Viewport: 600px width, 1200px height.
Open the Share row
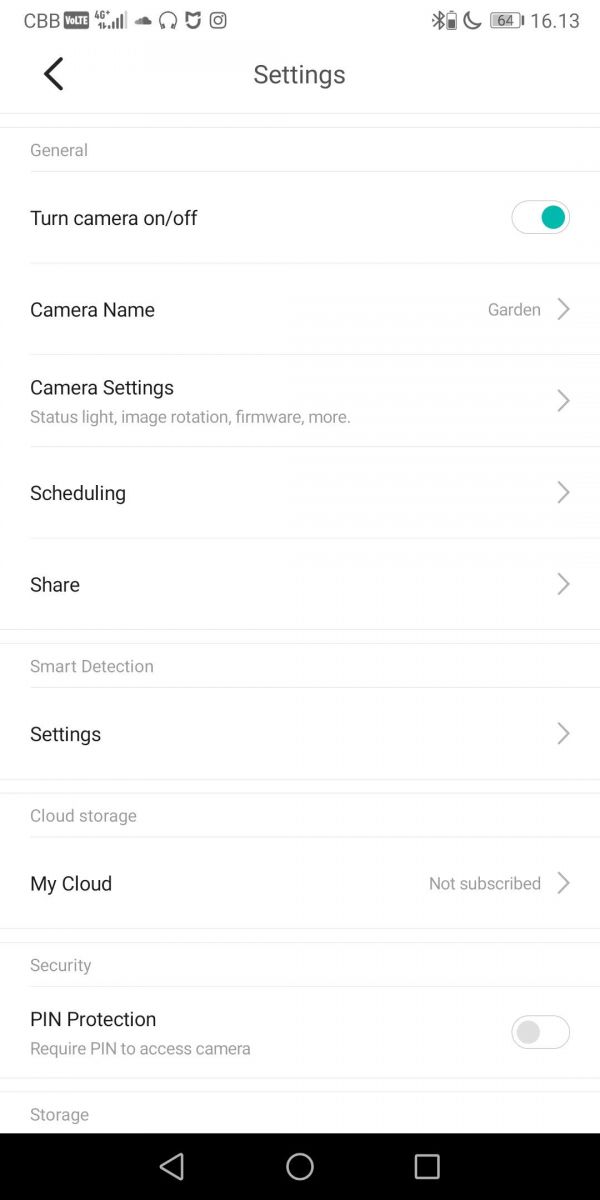coord(300,585)
